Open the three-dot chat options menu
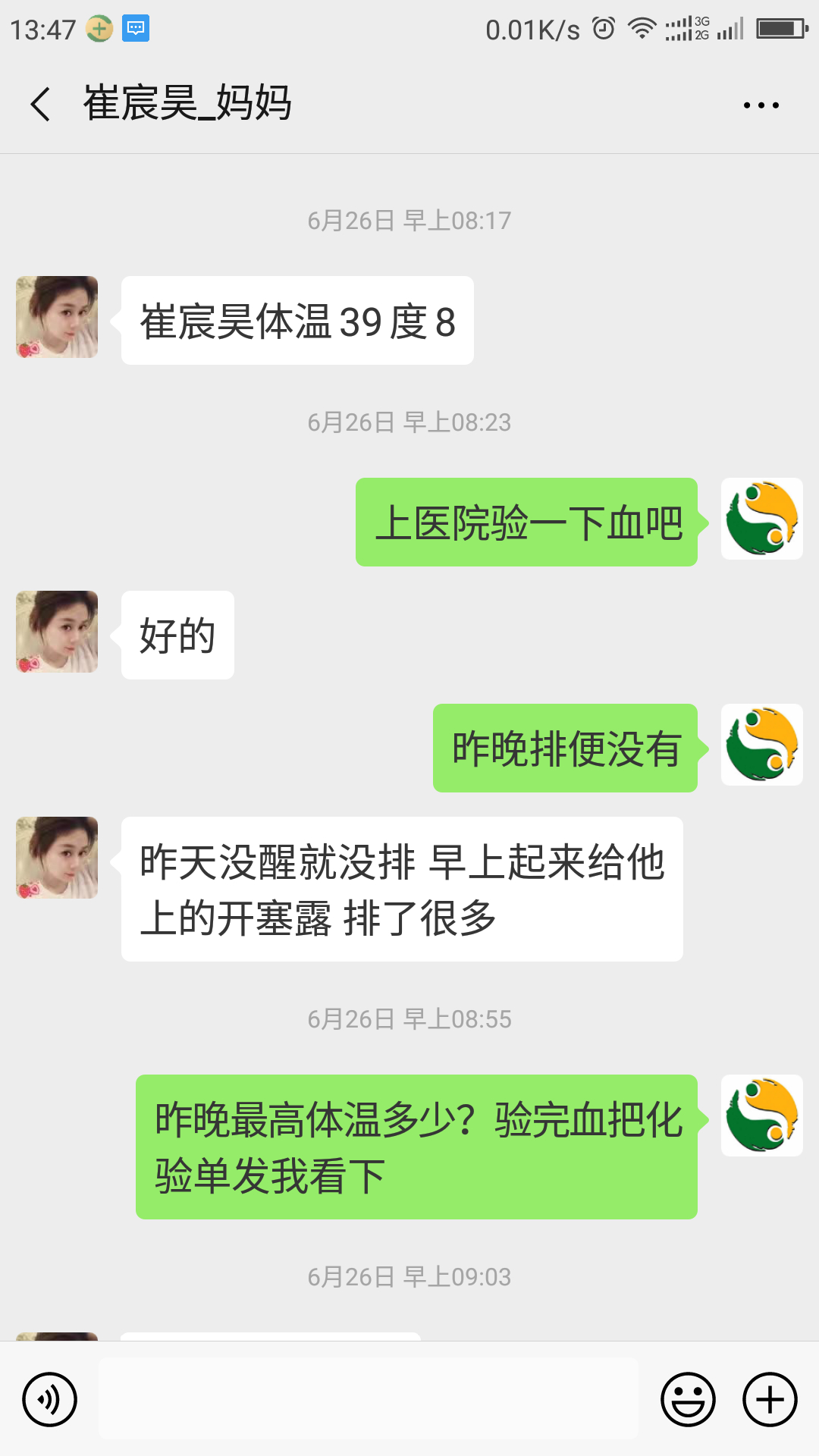Screen dimensions: 819x1456 coord(761,105)
